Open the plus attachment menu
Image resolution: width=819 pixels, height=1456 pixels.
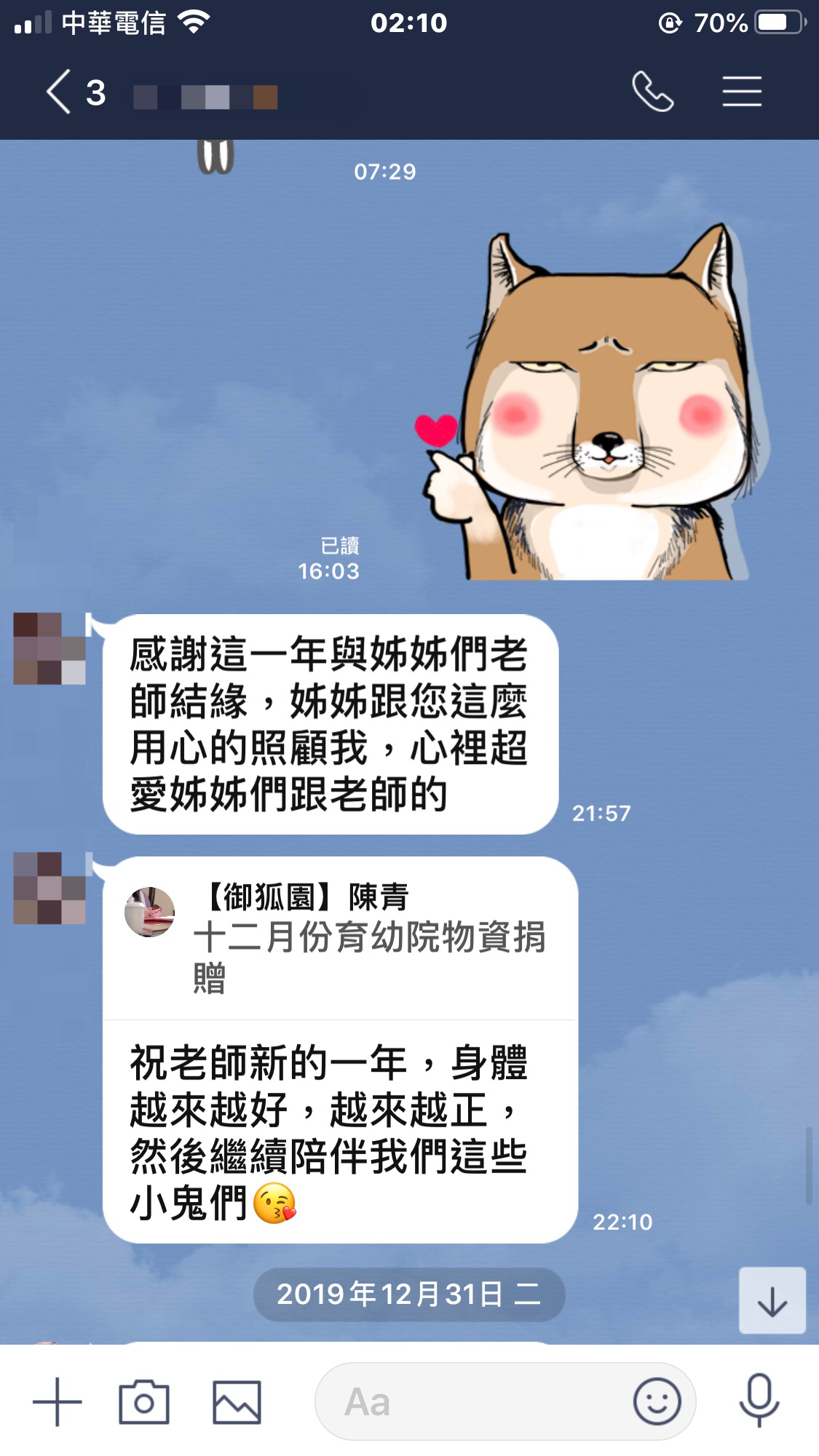(x=58, y=1401)
